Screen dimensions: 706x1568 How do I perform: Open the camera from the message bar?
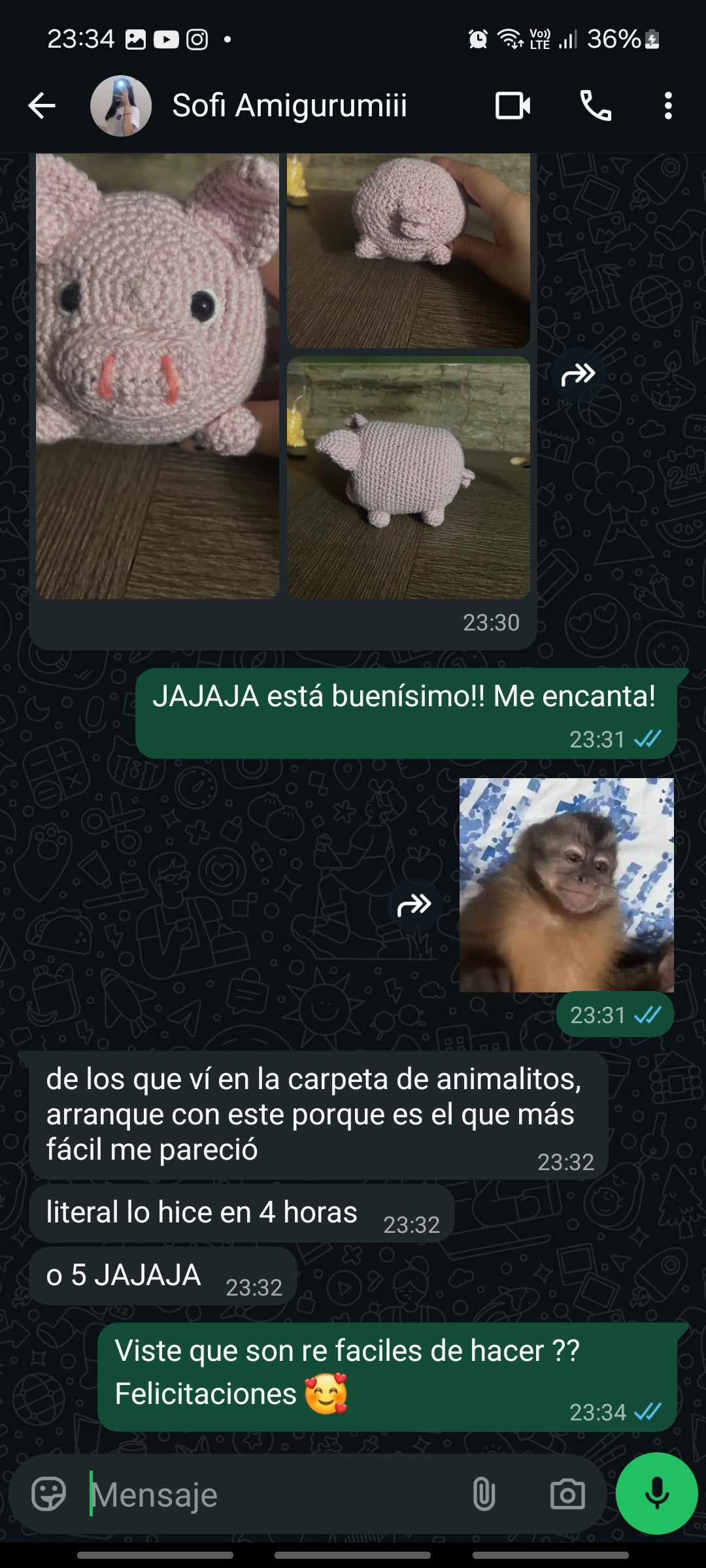[567, 1494]
